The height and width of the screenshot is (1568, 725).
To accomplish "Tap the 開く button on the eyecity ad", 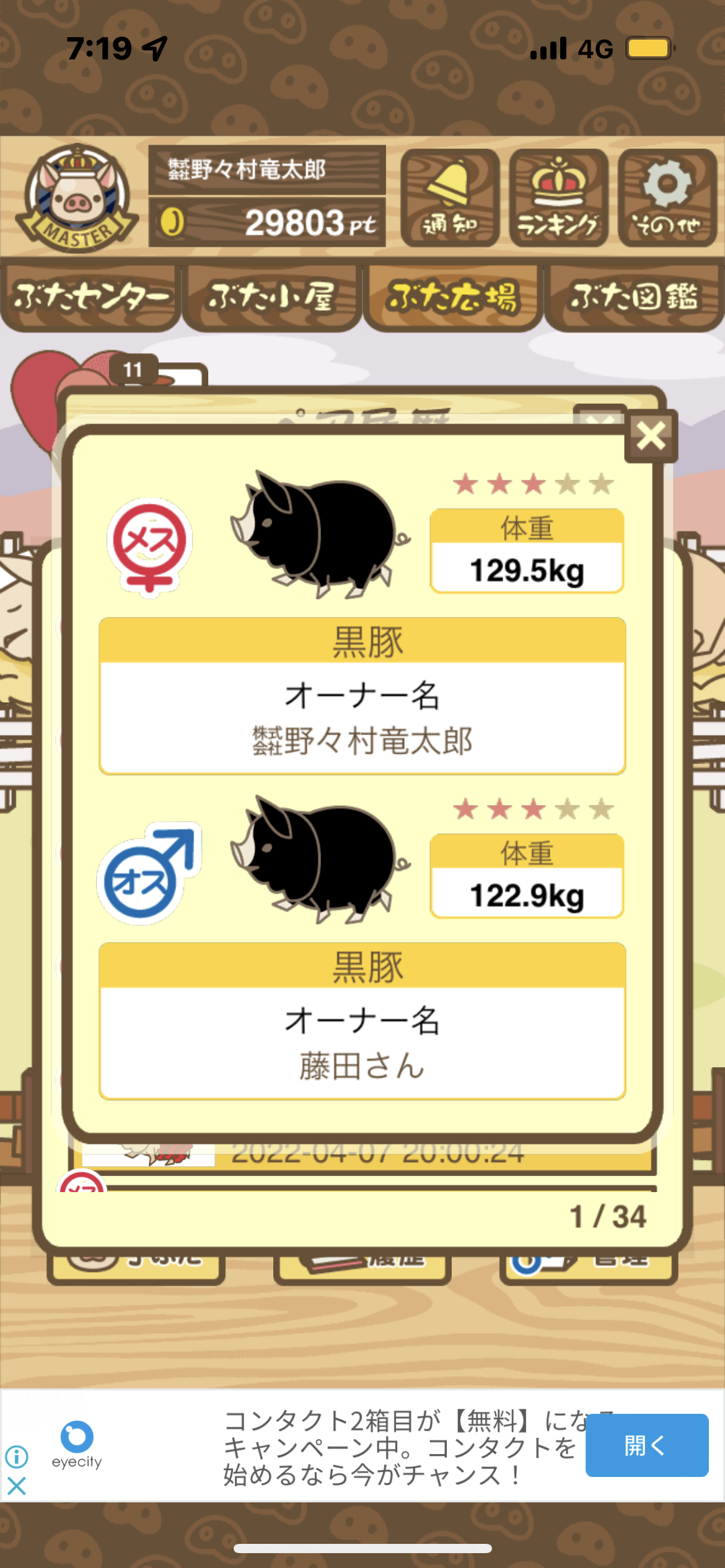I will (646, 1445).
